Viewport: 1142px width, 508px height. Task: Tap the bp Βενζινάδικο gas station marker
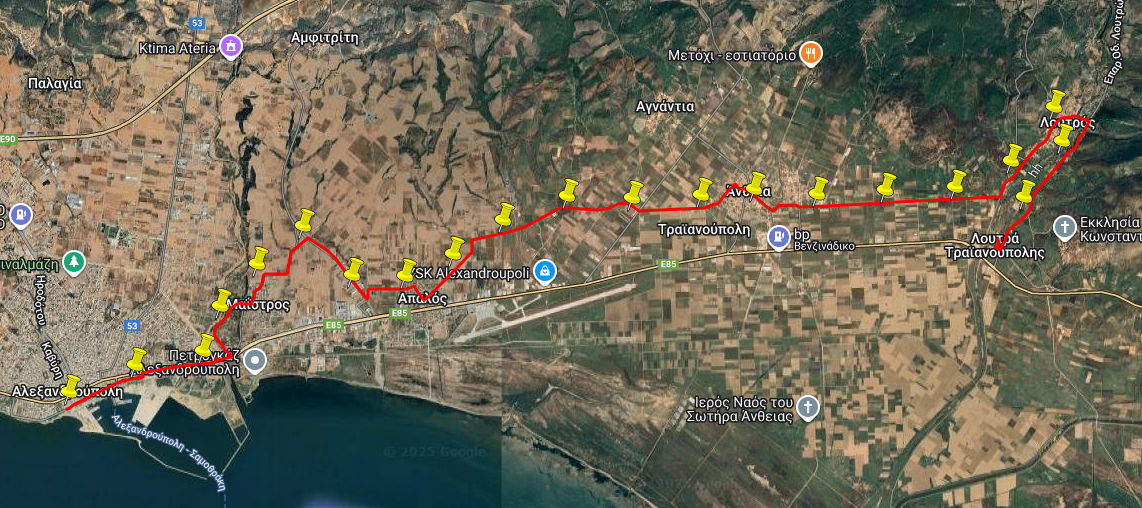point(778,237)
